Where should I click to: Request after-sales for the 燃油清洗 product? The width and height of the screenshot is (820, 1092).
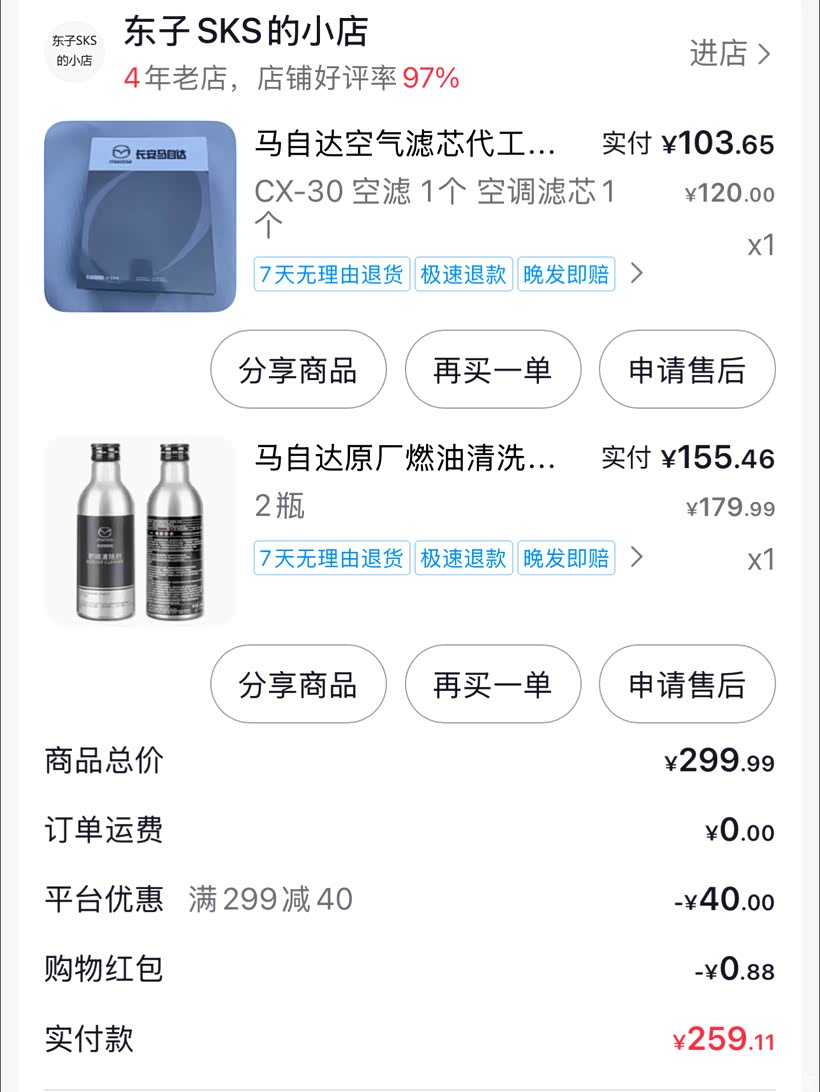tap(687, 684)
